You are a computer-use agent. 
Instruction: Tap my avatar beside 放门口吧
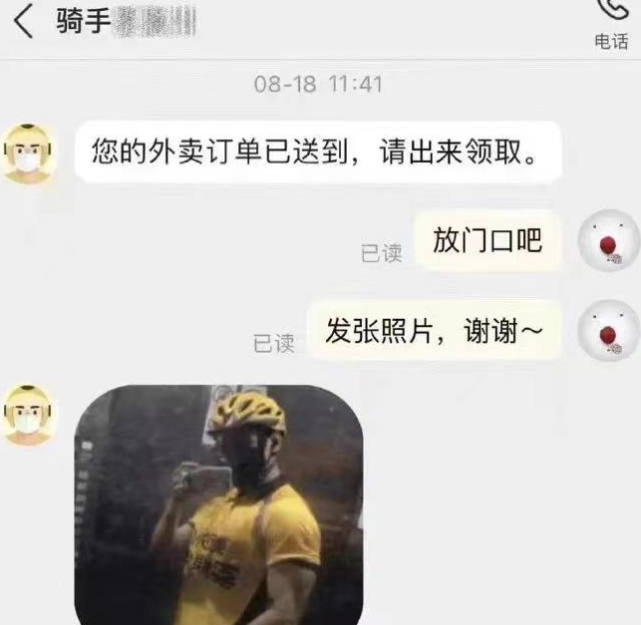[x=609, y=240]
